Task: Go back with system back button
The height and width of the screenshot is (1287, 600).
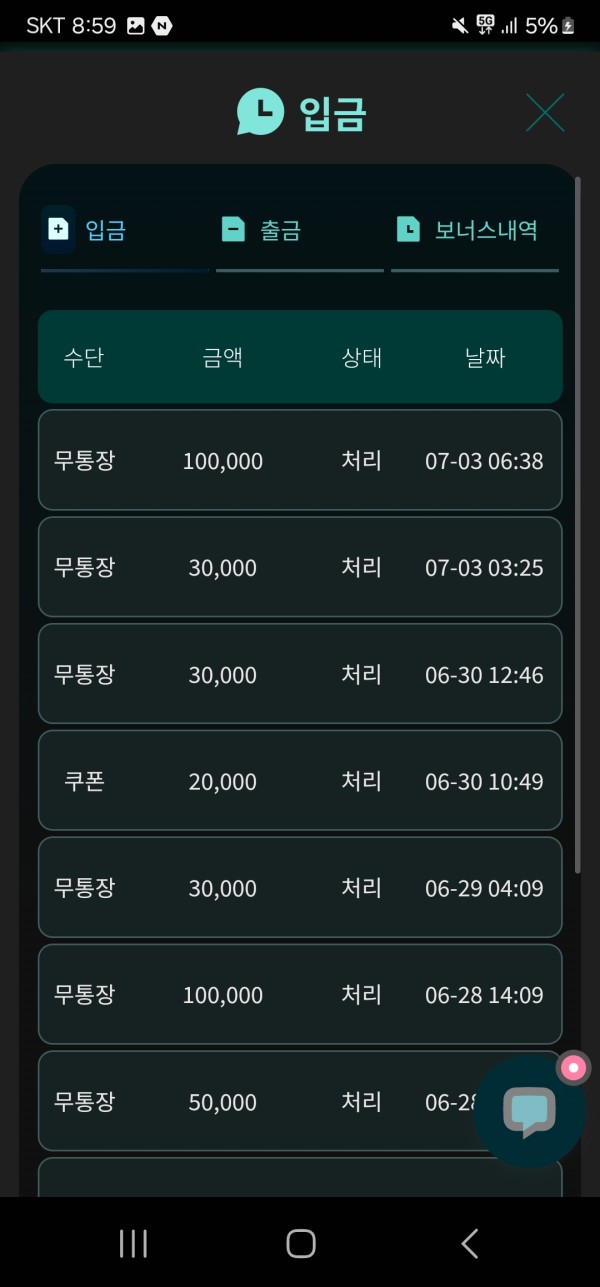Action: (x=469, y=1243)
